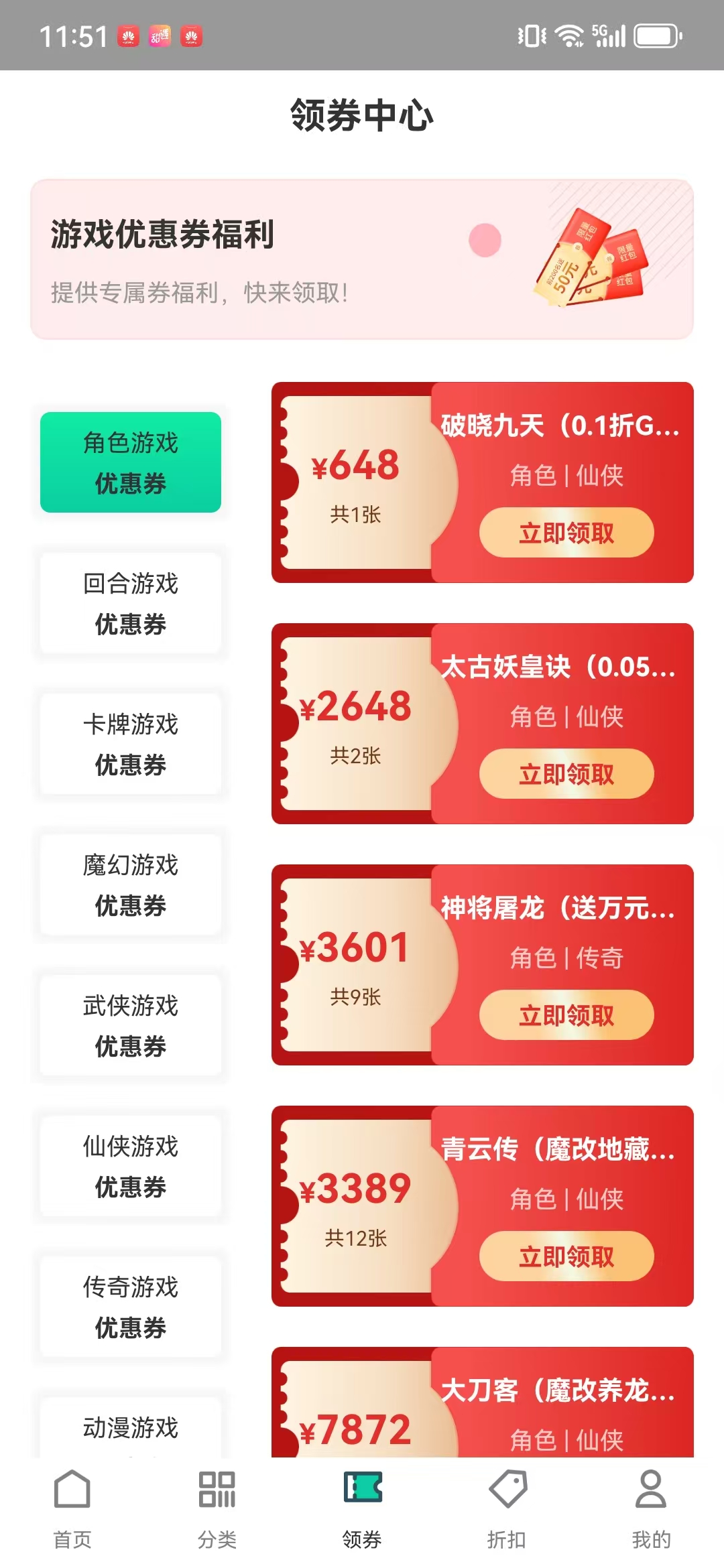This screenshot has height=1568, width=724.
Task: Switch to 回合游戏优惠券 category
Action: pos(131,603)
